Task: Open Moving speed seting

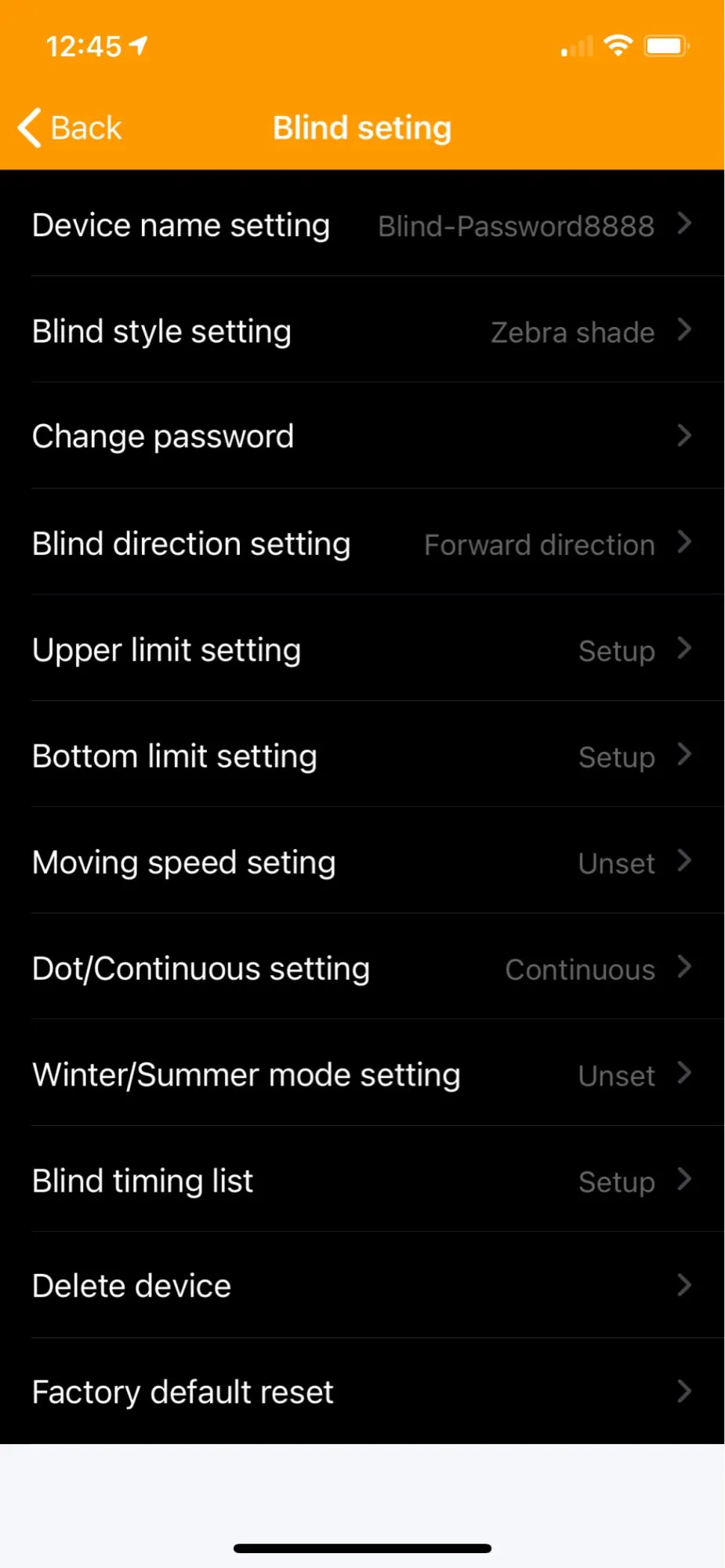Action: tap(362, 862)
